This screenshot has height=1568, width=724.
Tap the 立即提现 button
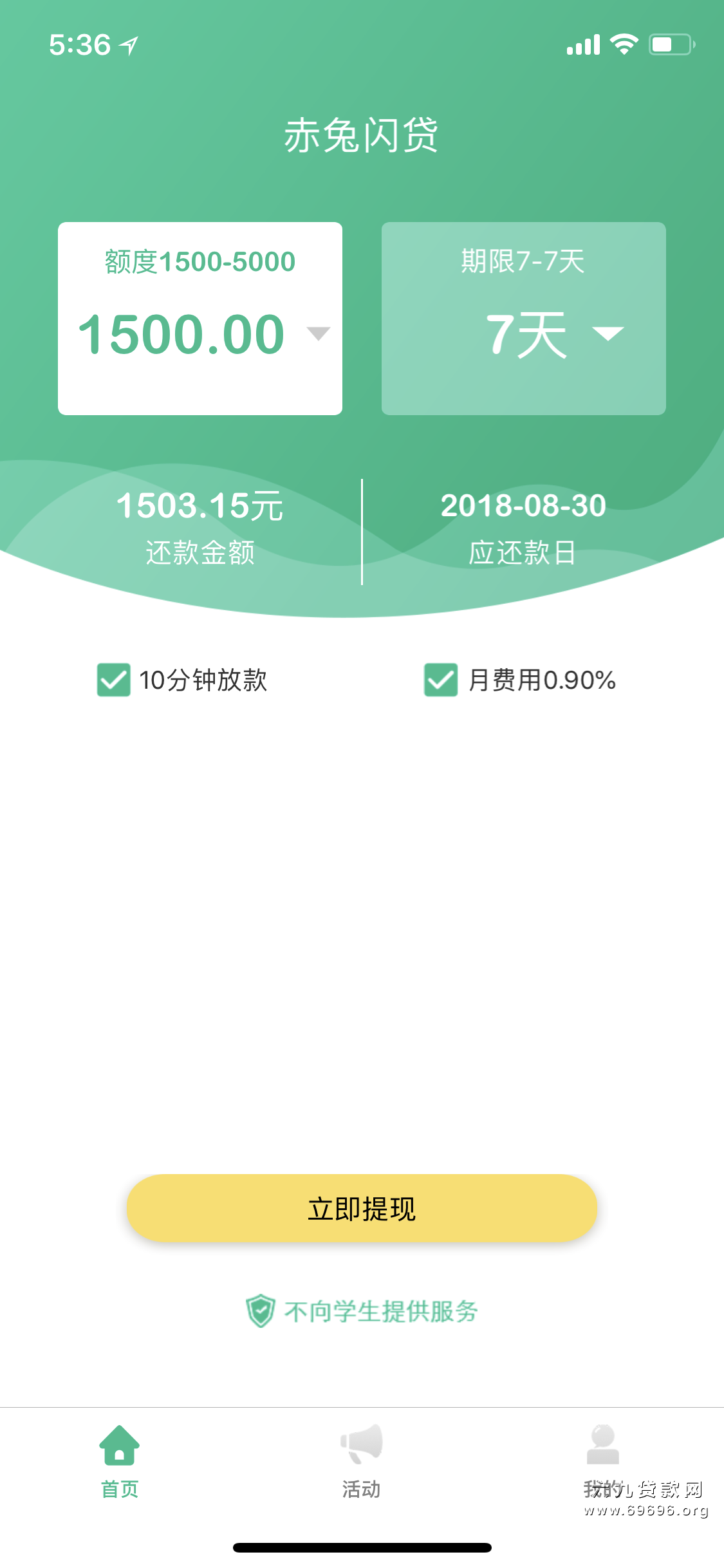(x=362, y=1208)
